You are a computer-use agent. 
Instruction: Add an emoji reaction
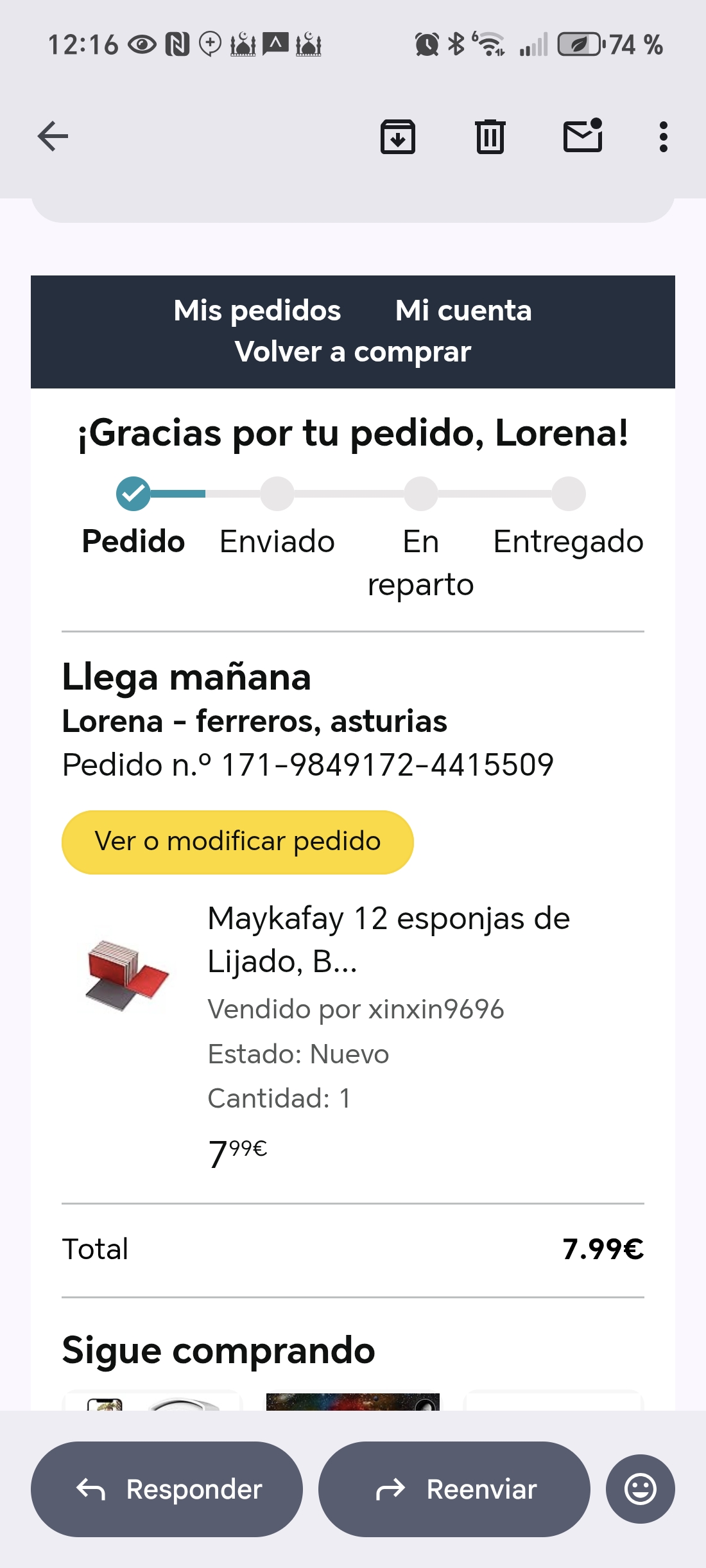(x=640, y=1489)
